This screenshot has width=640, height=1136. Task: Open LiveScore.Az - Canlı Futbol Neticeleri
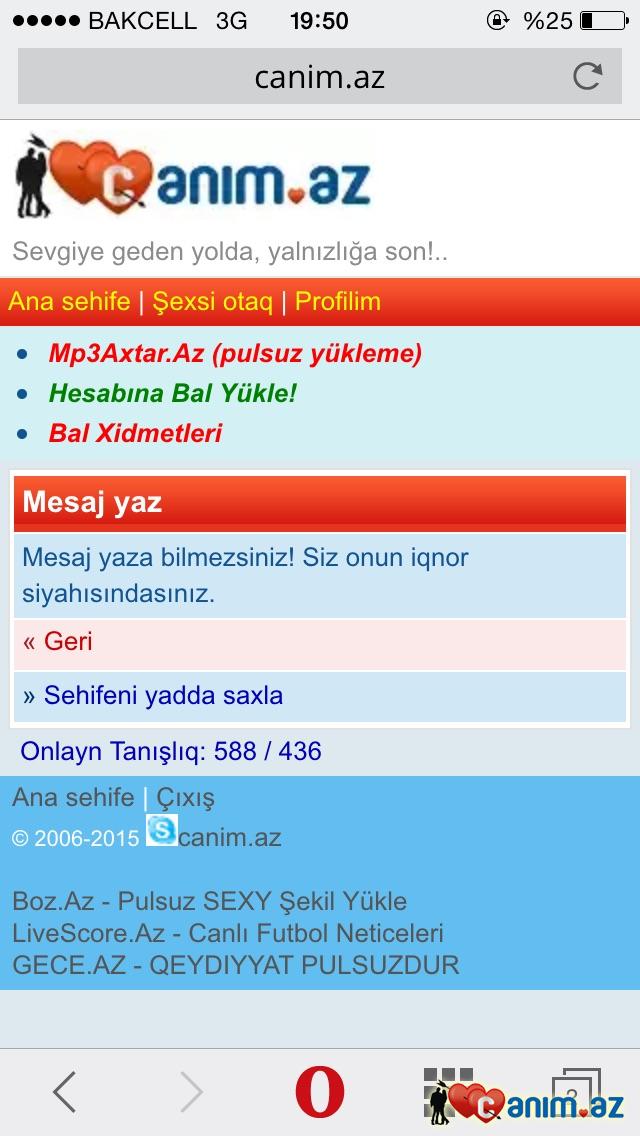(228, 933)
